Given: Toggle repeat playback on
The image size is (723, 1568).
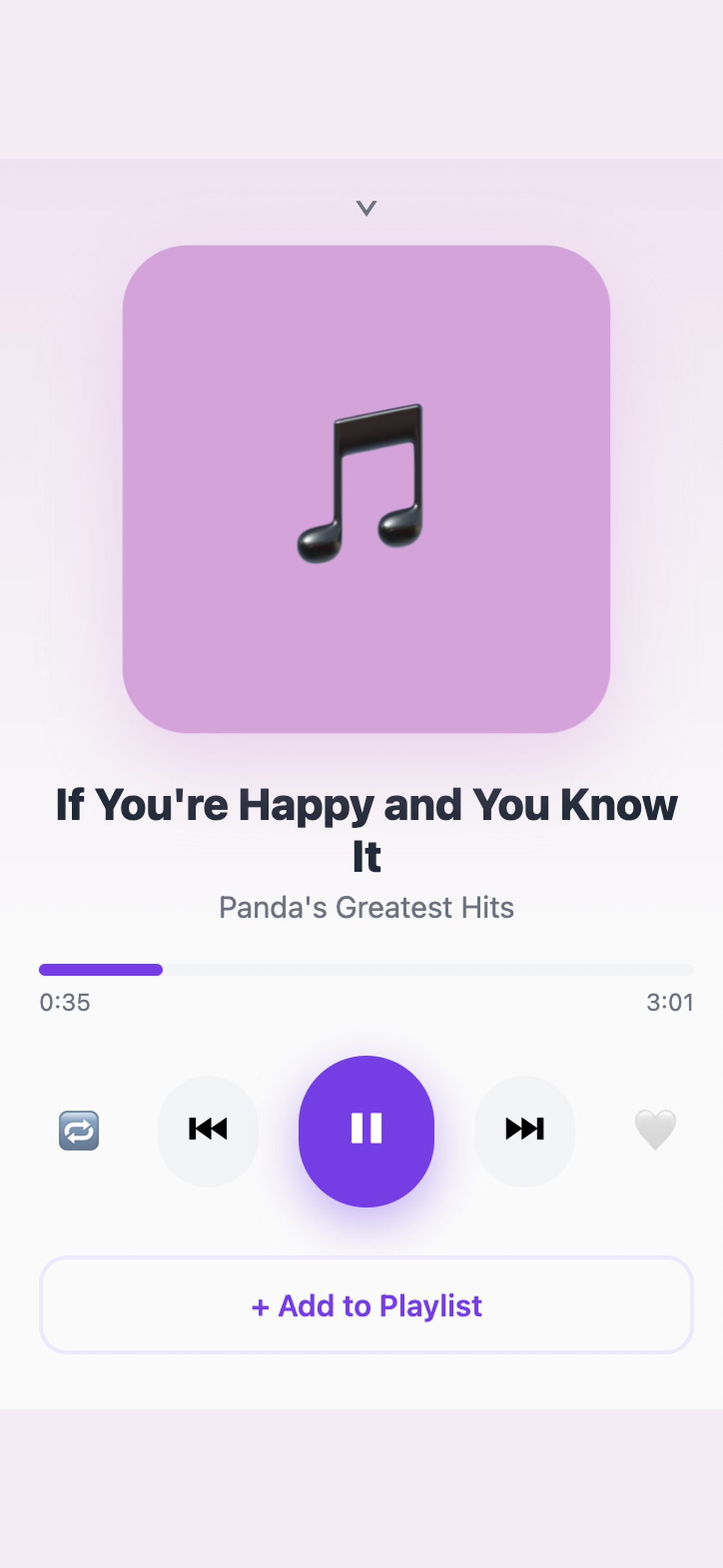Looking at the screenshot, I should 78,1130.
